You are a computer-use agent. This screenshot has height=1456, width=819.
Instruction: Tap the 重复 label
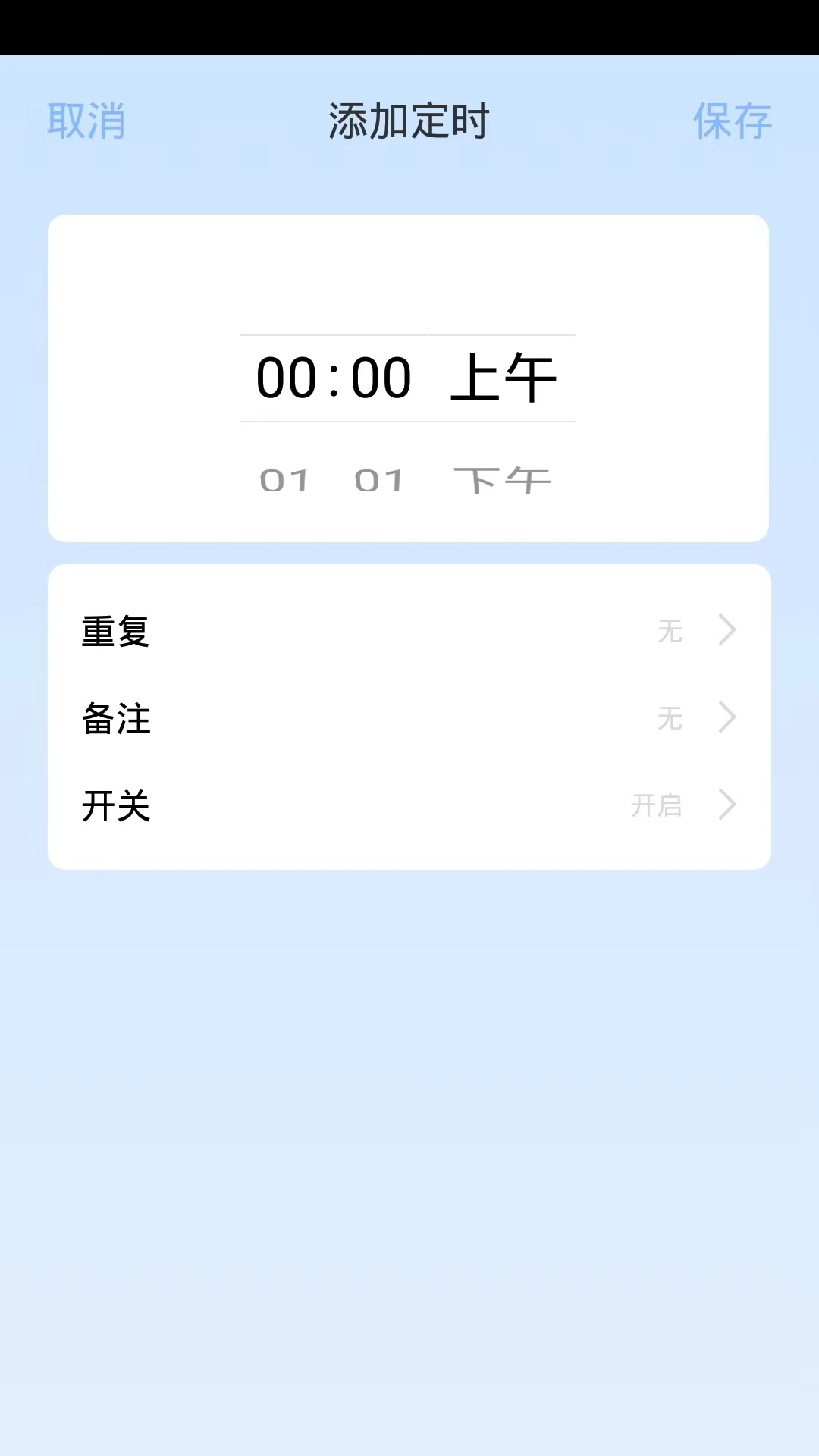coord(115,632)
